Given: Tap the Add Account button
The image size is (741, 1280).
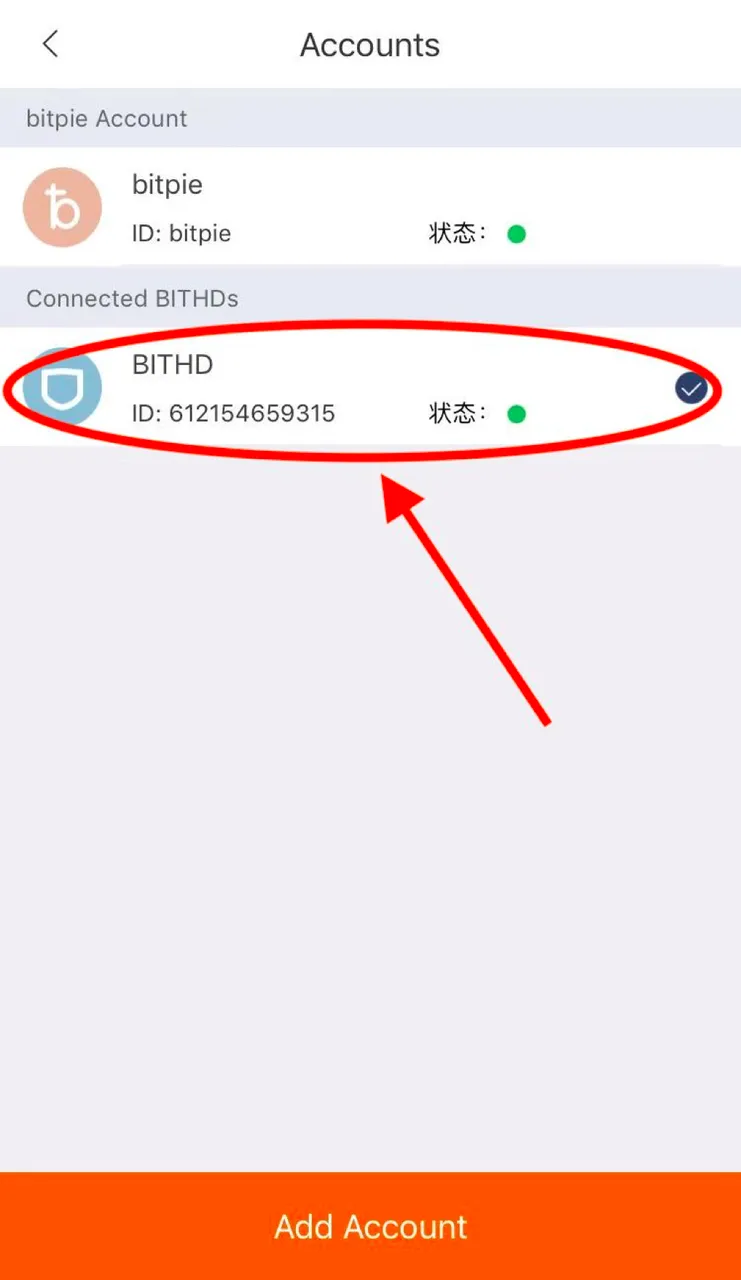Looking at the screenshot, I should [x=370, y=1226].
